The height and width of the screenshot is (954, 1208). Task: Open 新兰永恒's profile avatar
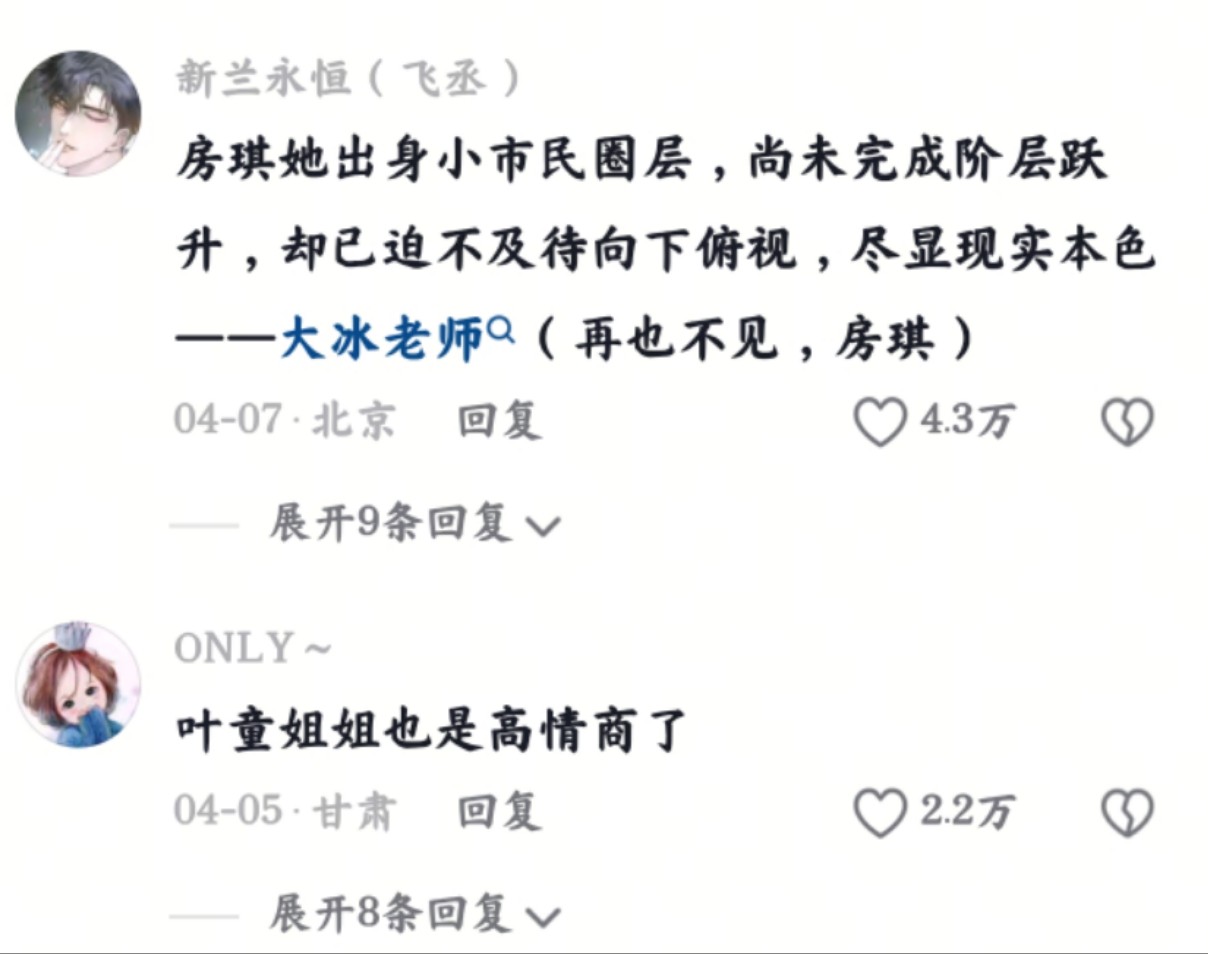click(x=78, y=113)
